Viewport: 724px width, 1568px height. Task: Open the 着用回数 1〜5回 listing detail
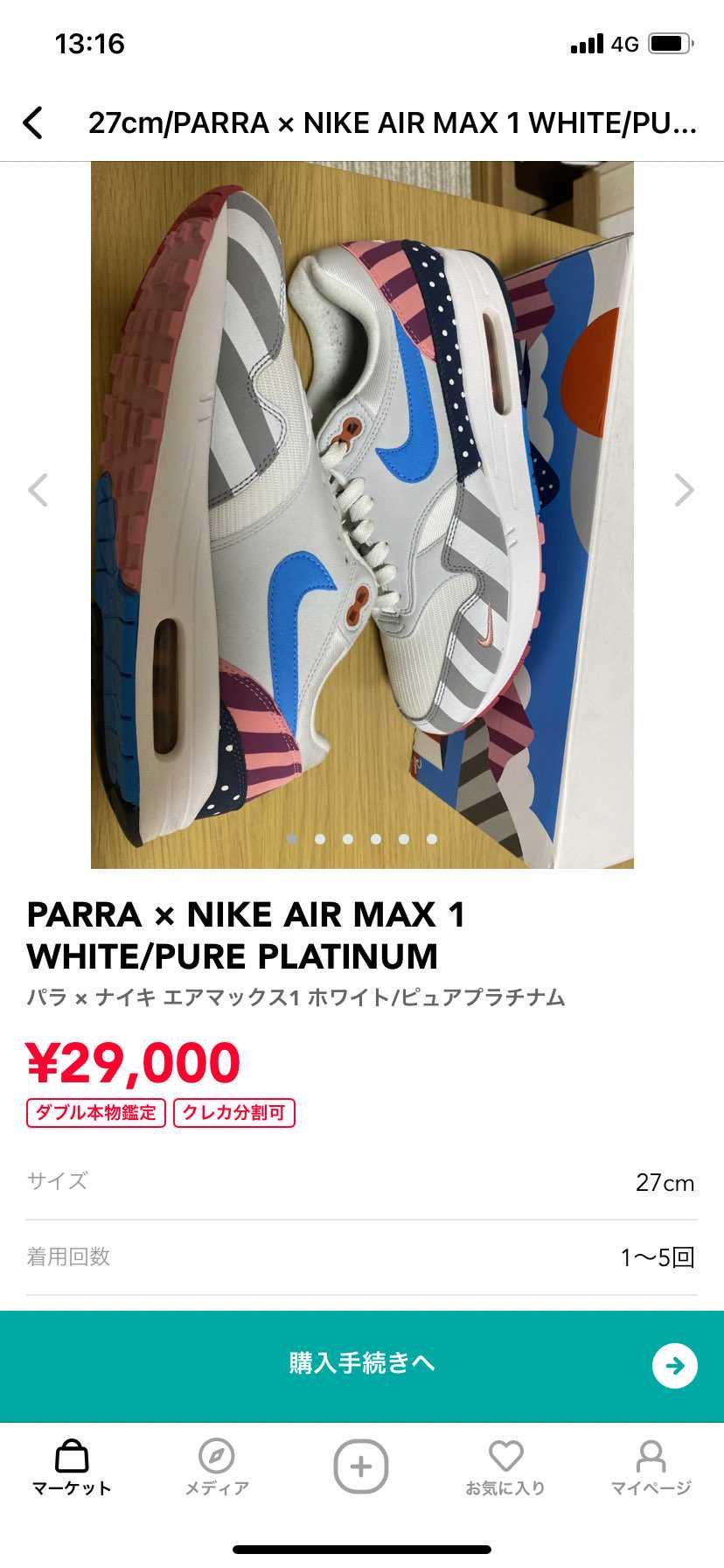[362, 1256]
